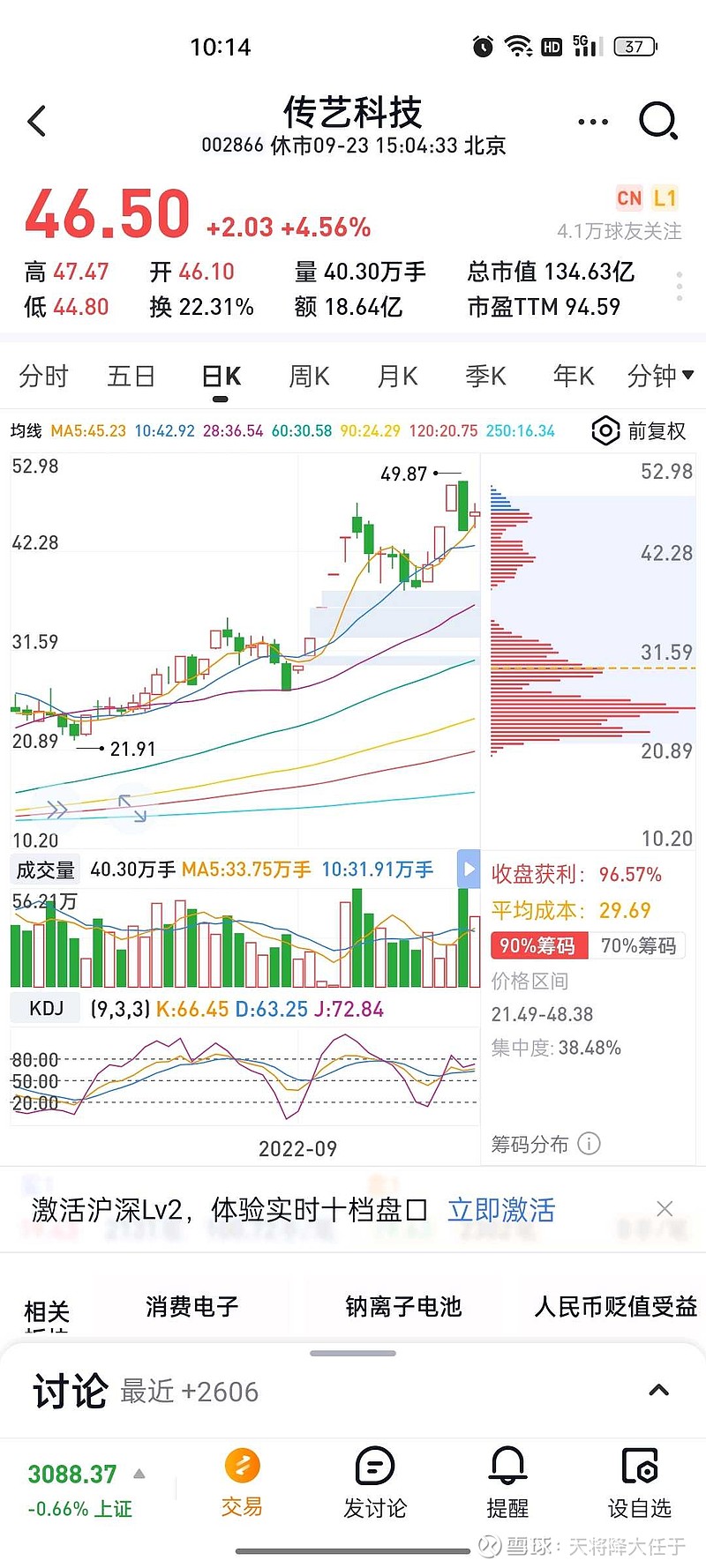The width and height of the screenshot is (706, 1568).
Task: Expand the 讨论 discussion panel
Action: (x=658, y=1391)
